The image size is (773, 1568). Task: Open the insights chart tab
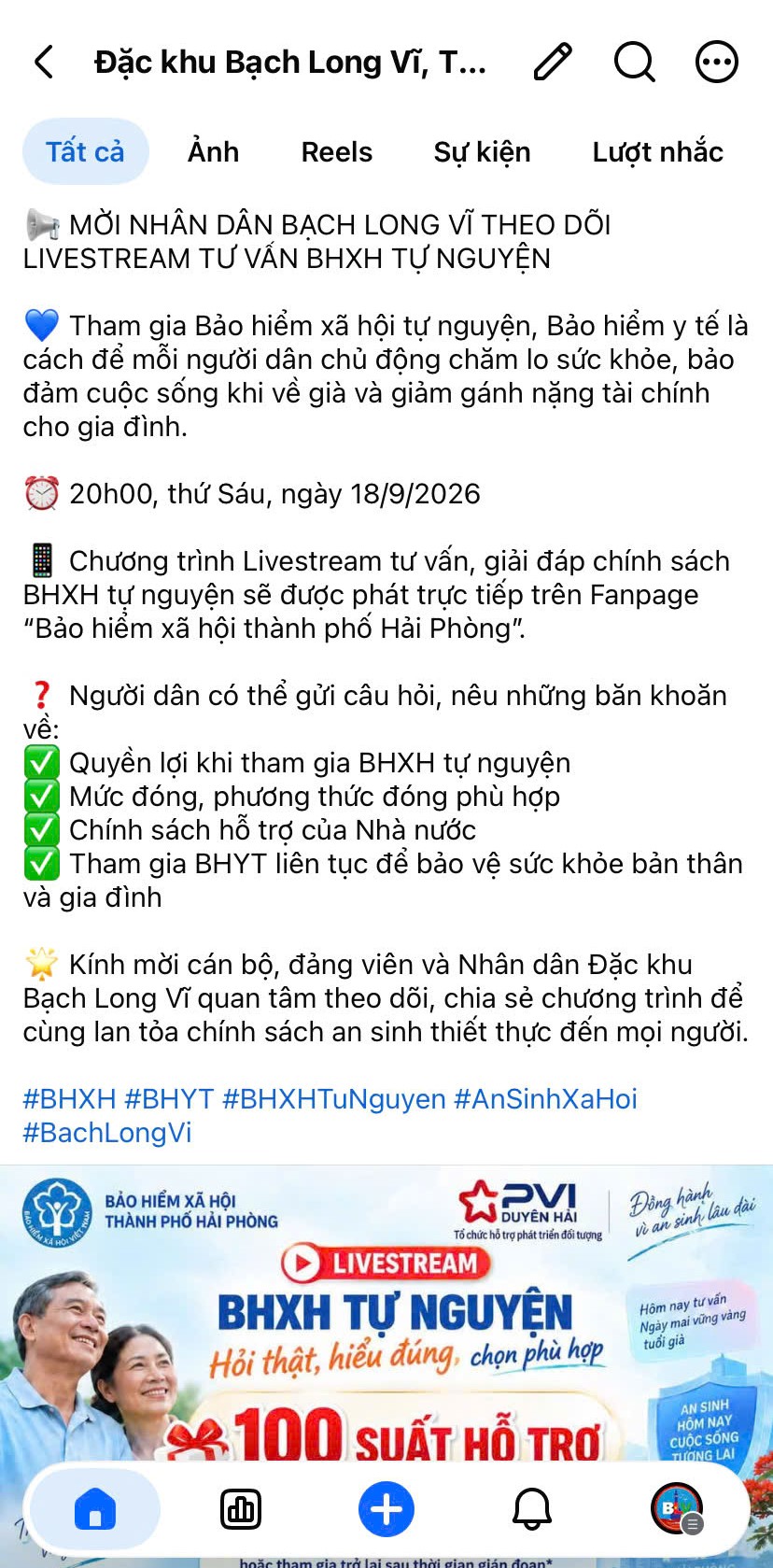(x=240, y=1509)
